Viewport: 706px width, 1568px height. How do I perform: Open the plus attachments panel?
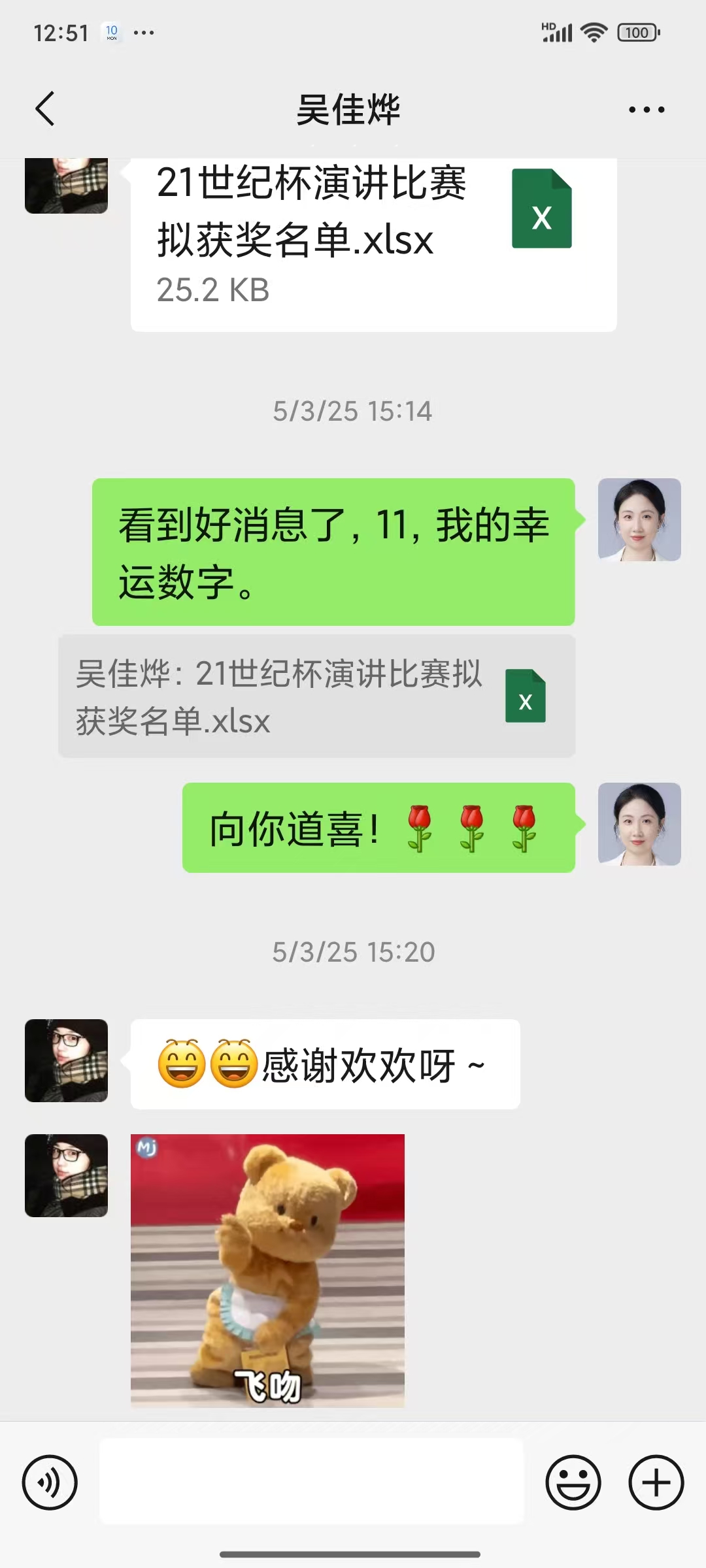656,1482
